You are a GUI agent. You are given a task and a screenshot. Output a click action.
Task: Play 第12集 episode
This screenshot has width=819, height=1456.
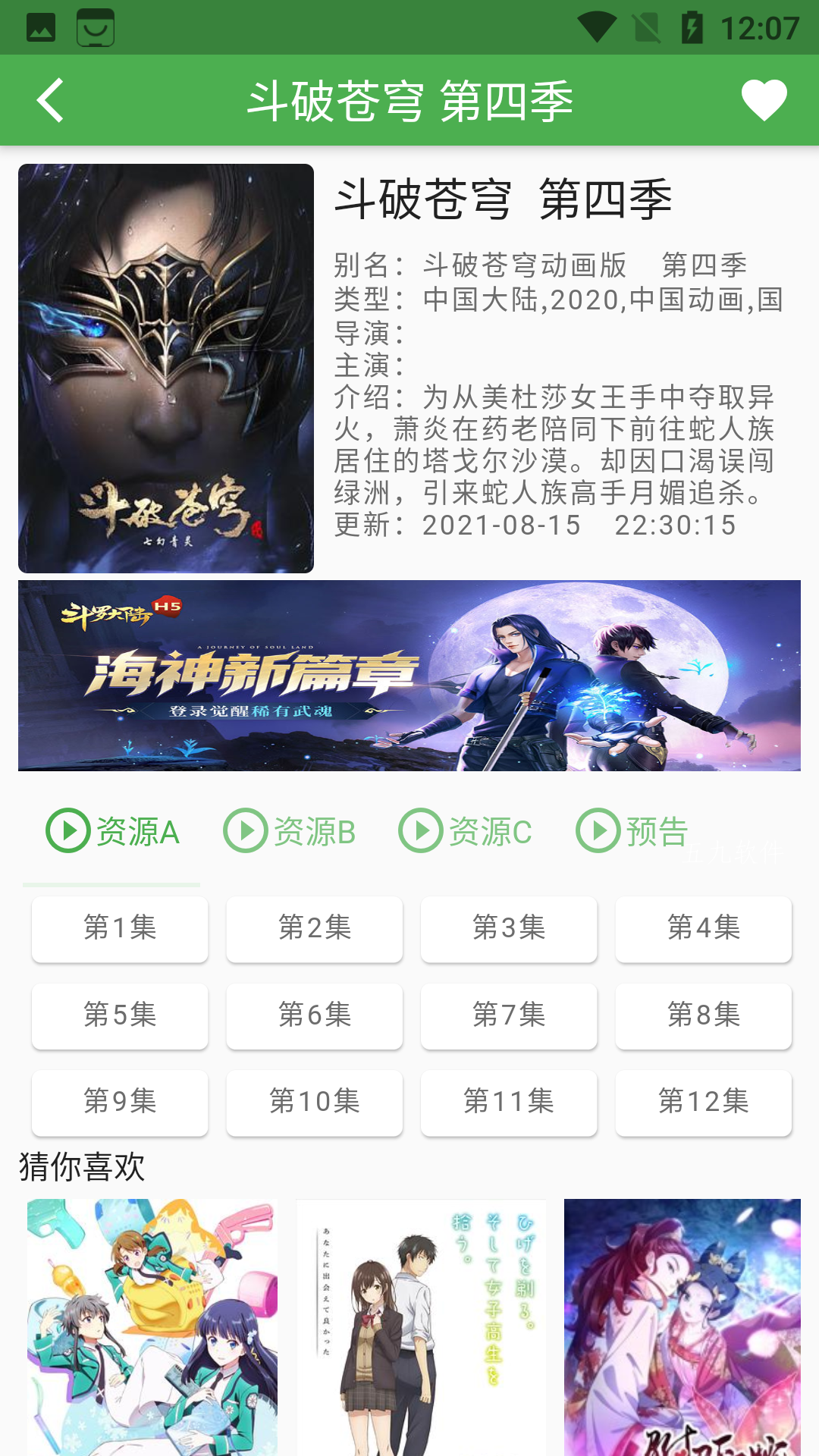pos(704,1104)
